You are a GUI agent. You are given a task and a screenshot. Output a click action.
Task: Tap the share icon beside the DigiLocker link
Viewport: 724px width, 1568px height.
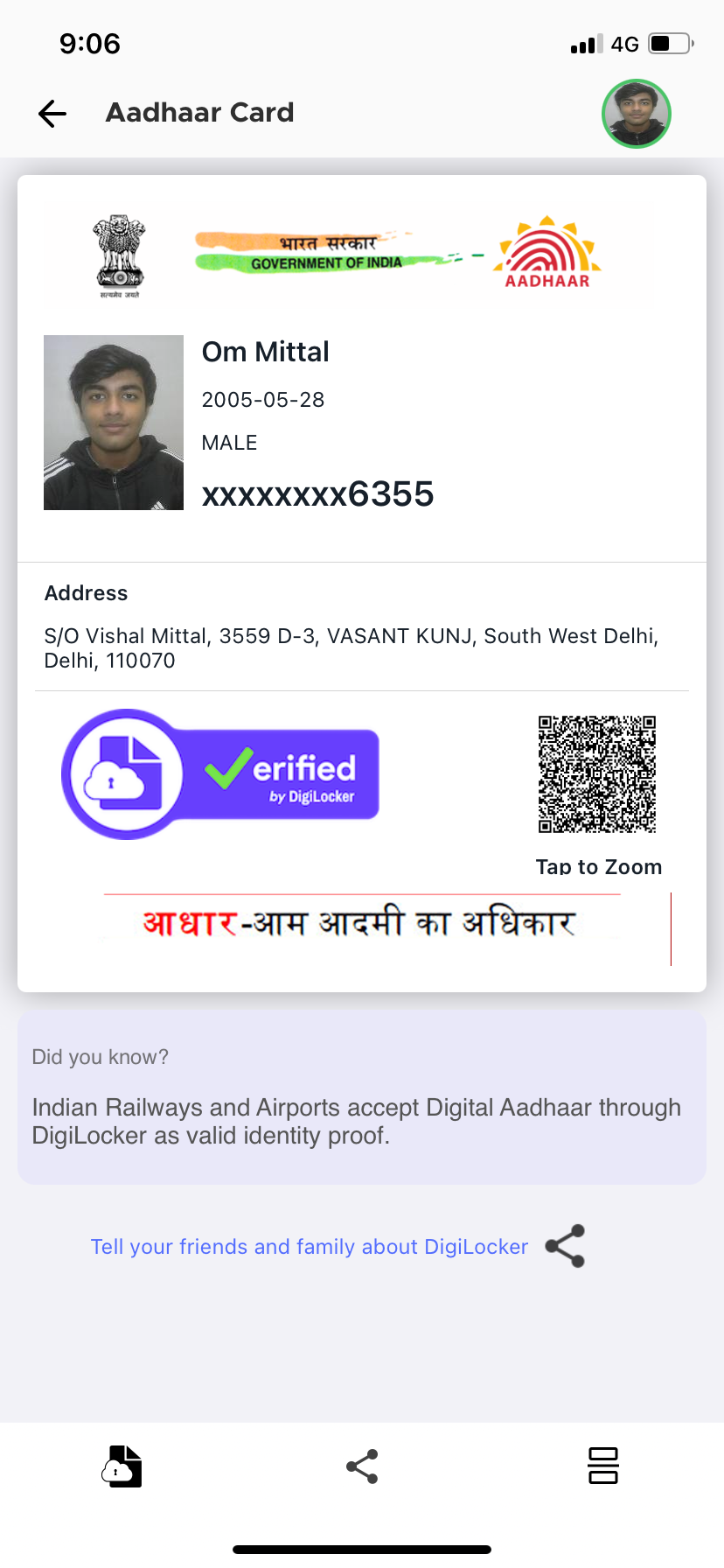pyautogui.click(x=565, y=1246)
